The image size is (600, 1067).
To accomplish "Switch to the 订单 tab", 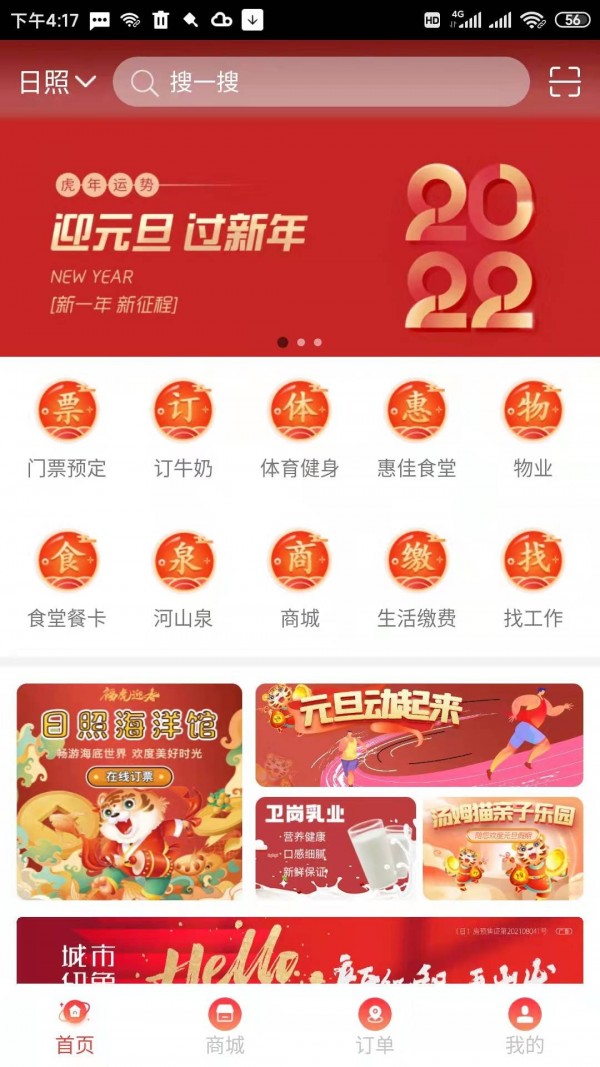I will (x=375, y=1027).
